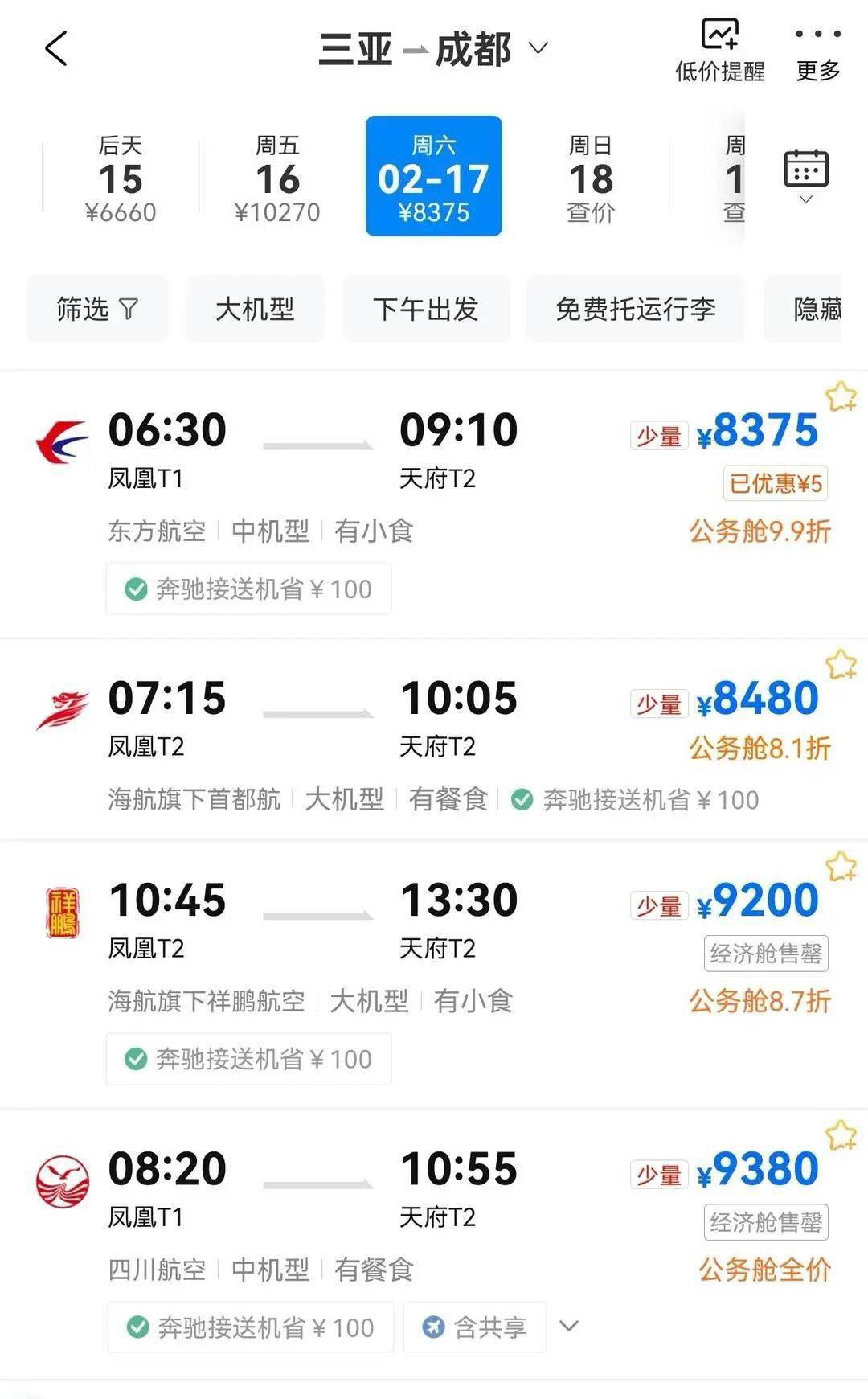
Task: Open the 三亚-成都 route dropdown
Action: pyautogui.click(x=537, y=50)
